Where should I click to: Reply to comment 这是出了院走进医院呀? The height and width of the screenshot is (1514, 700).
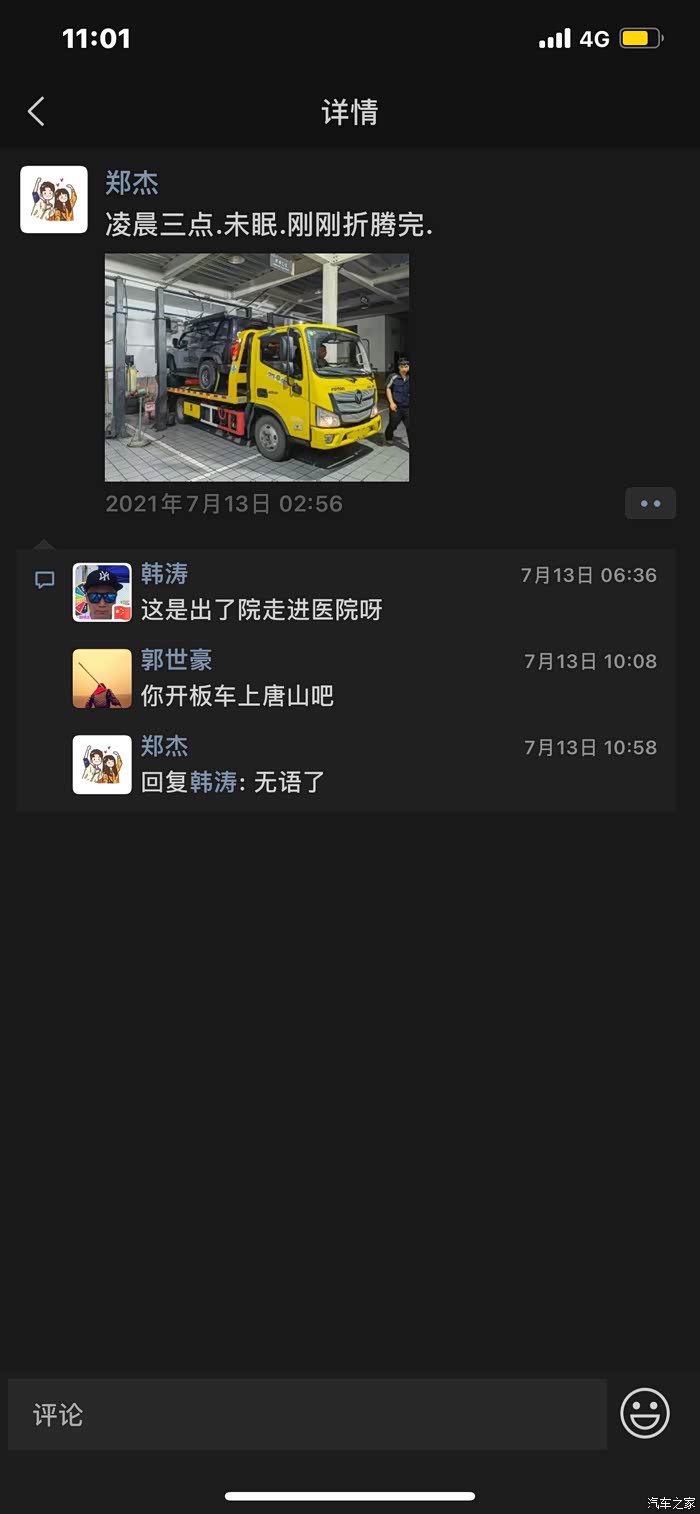click(x=262, y=609)
